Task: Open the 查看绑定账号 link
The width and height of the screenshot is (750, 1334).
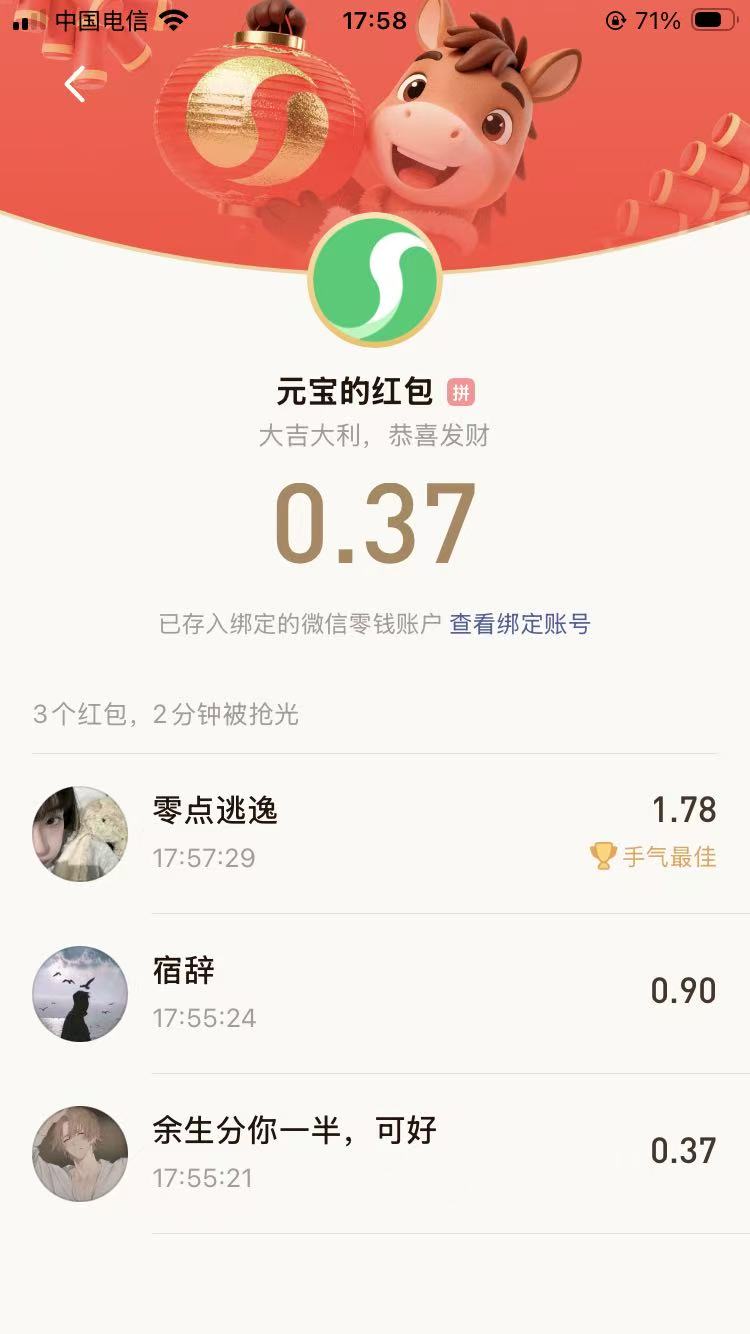Action: click(x=519, y=625)
